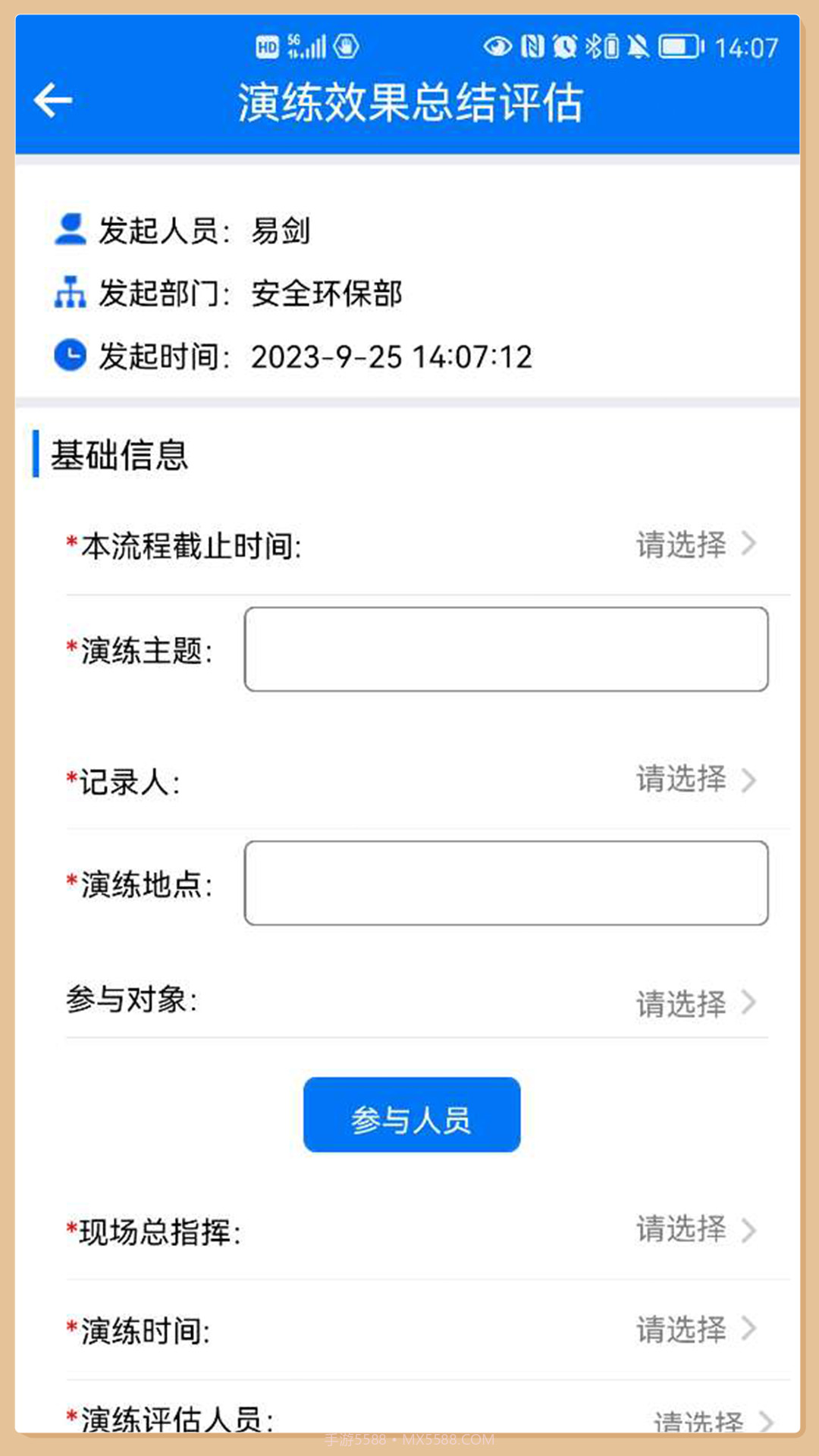Click inside the 演练主题 input box
The width and height of the screenshot is (819, 1456).
[505, 651]
